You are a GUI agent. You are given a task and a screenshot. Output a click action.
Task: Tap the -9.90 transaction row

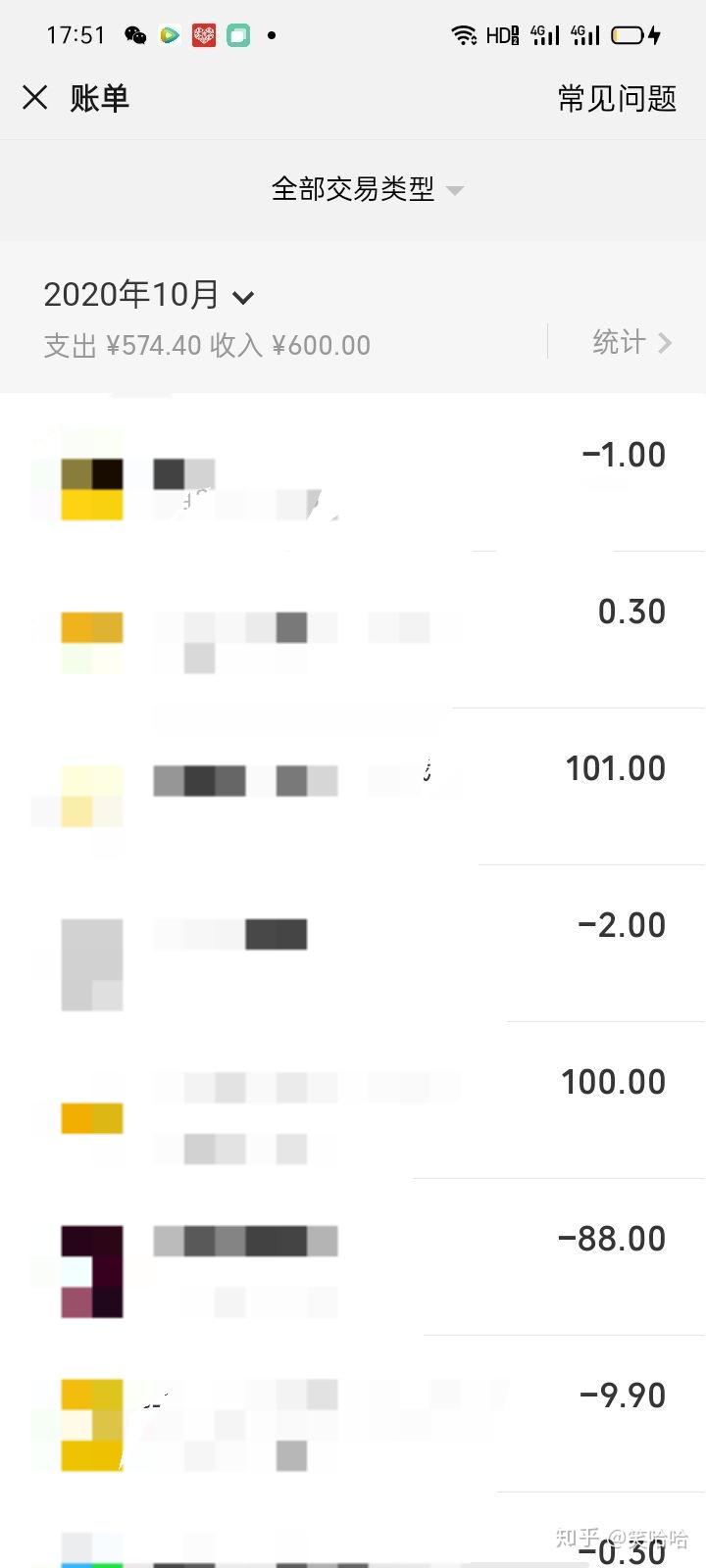click(353, 1414)
